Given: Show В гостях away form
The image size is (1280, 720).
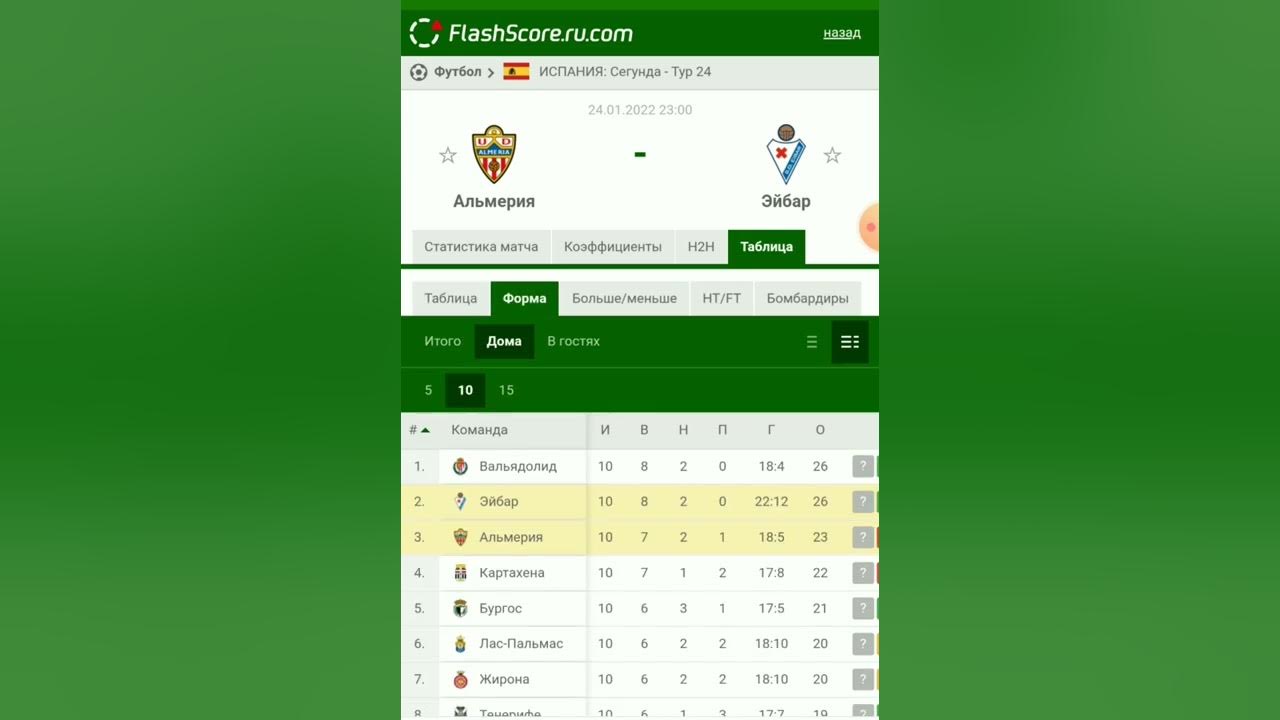Looking at the screenshot, I should 573,341.
